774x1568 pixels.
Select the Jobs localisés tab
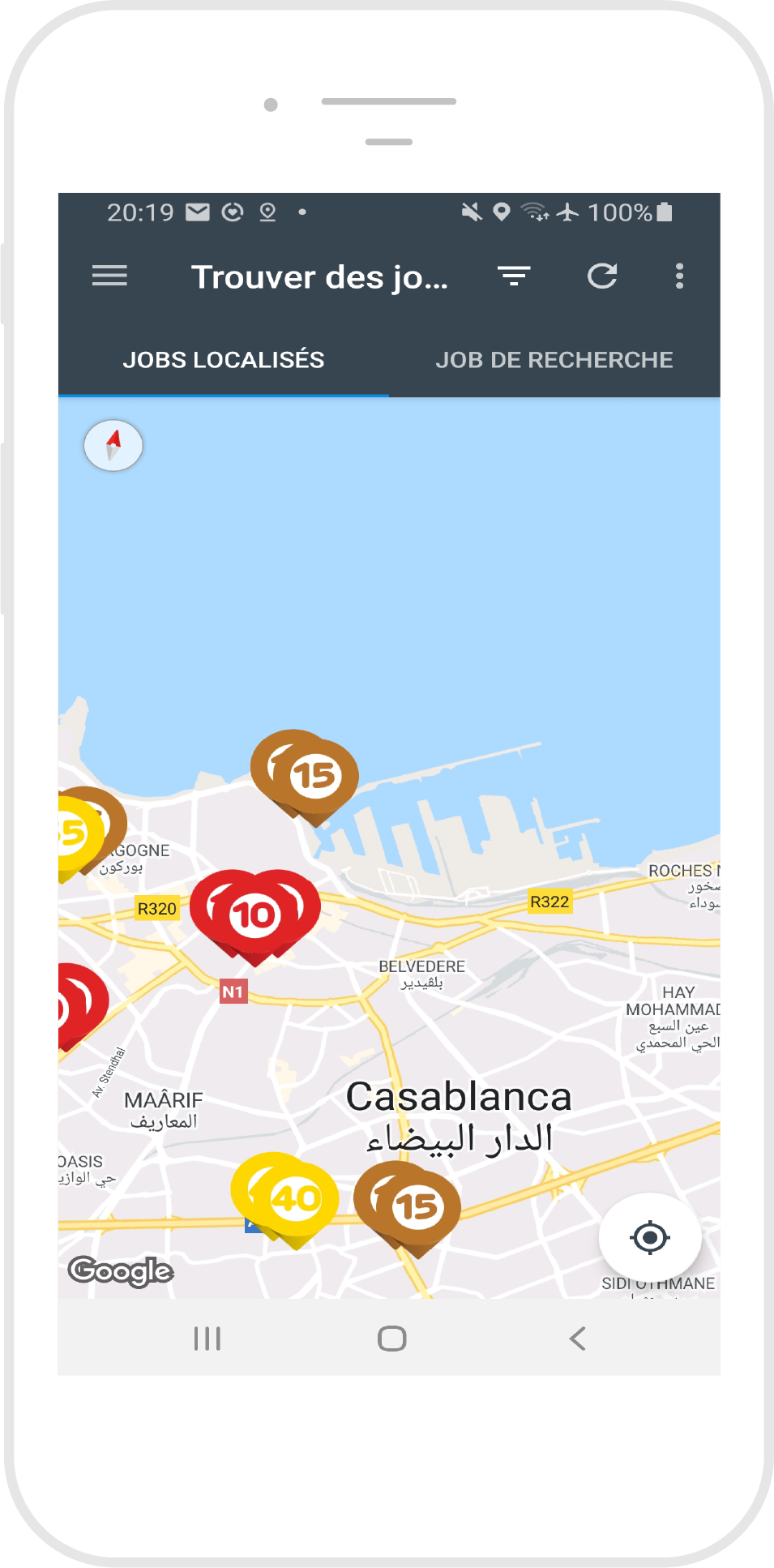coord(224,360)
